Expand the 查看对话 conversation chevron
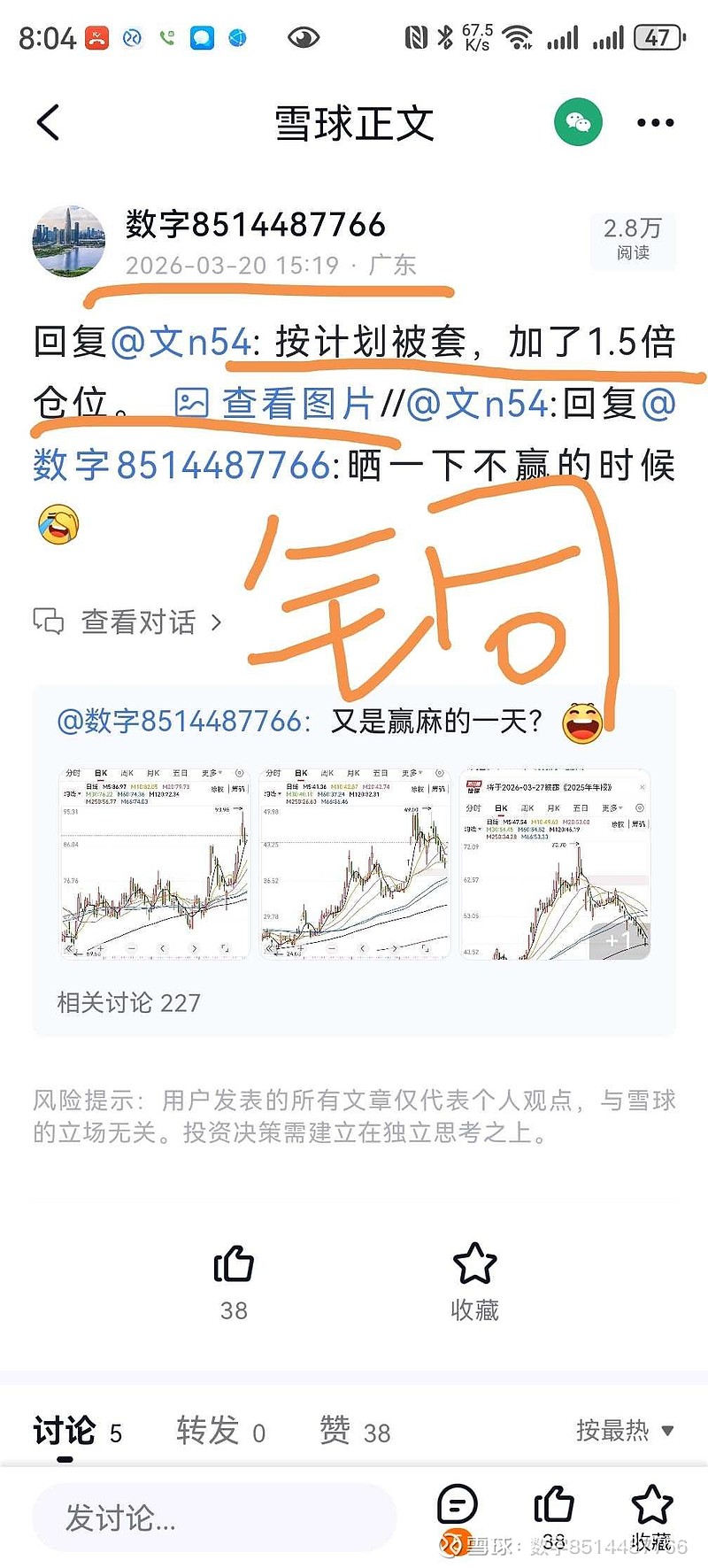 tap(217, 622)
